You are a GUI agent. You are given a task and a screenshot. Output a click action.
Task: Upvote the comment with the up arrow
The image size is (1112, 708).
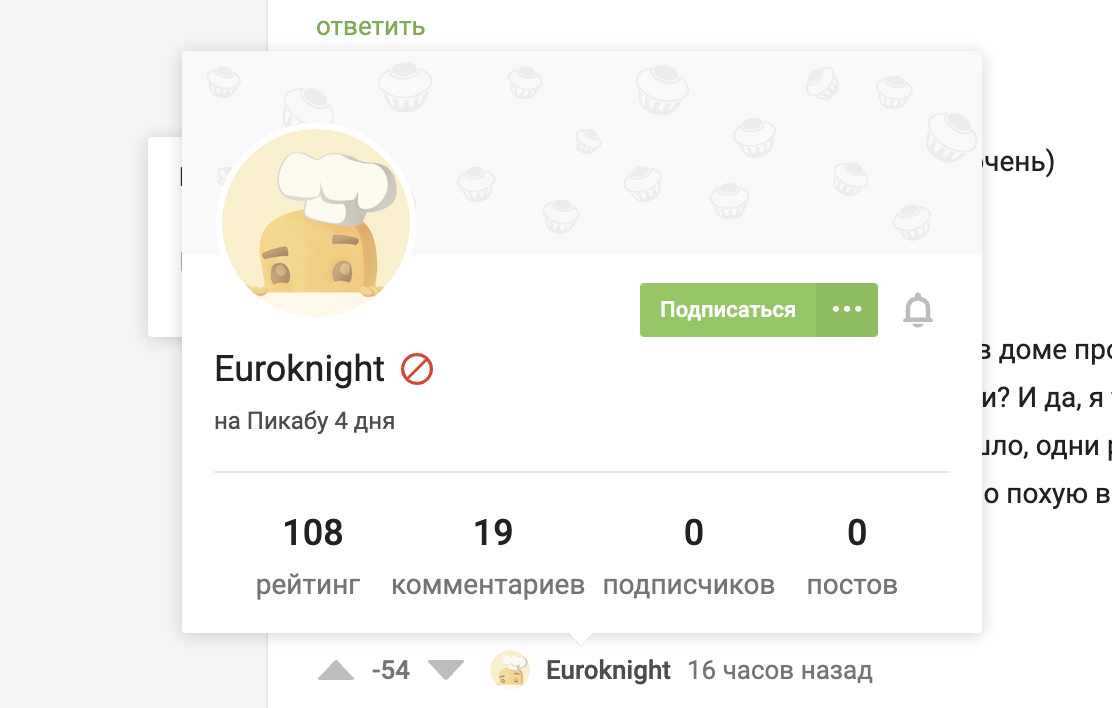click(336, 670)
